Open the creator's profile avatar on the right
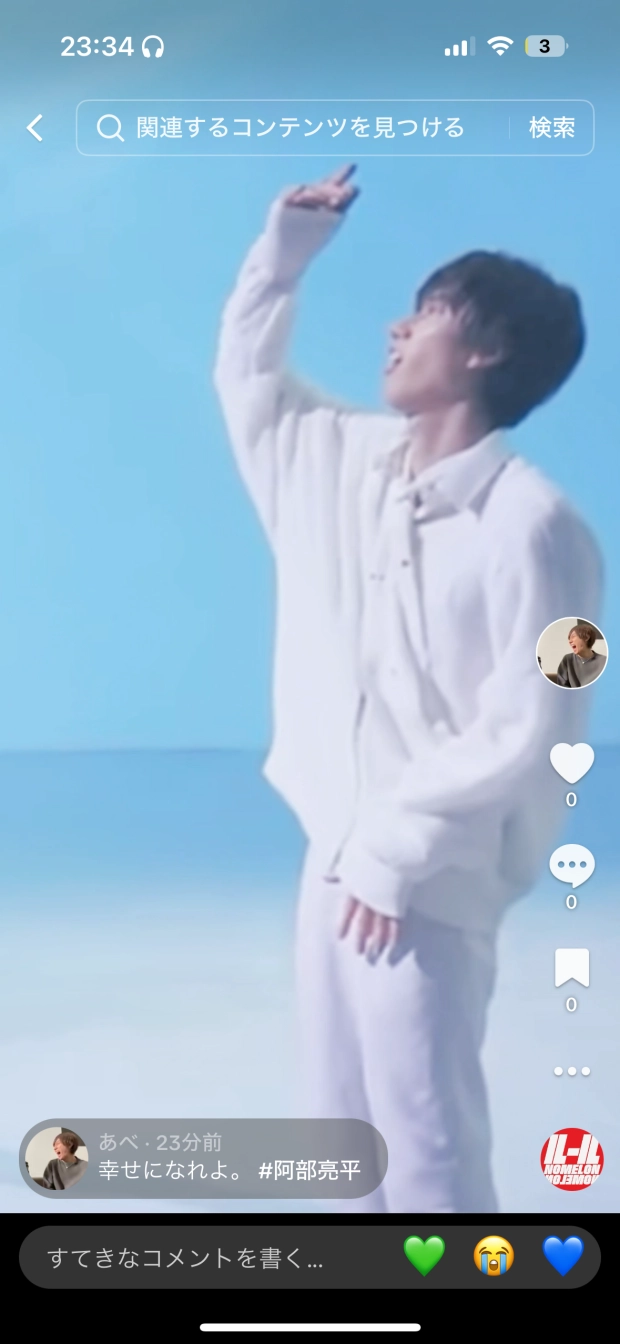620x1344 pixels. coord(572,653)
